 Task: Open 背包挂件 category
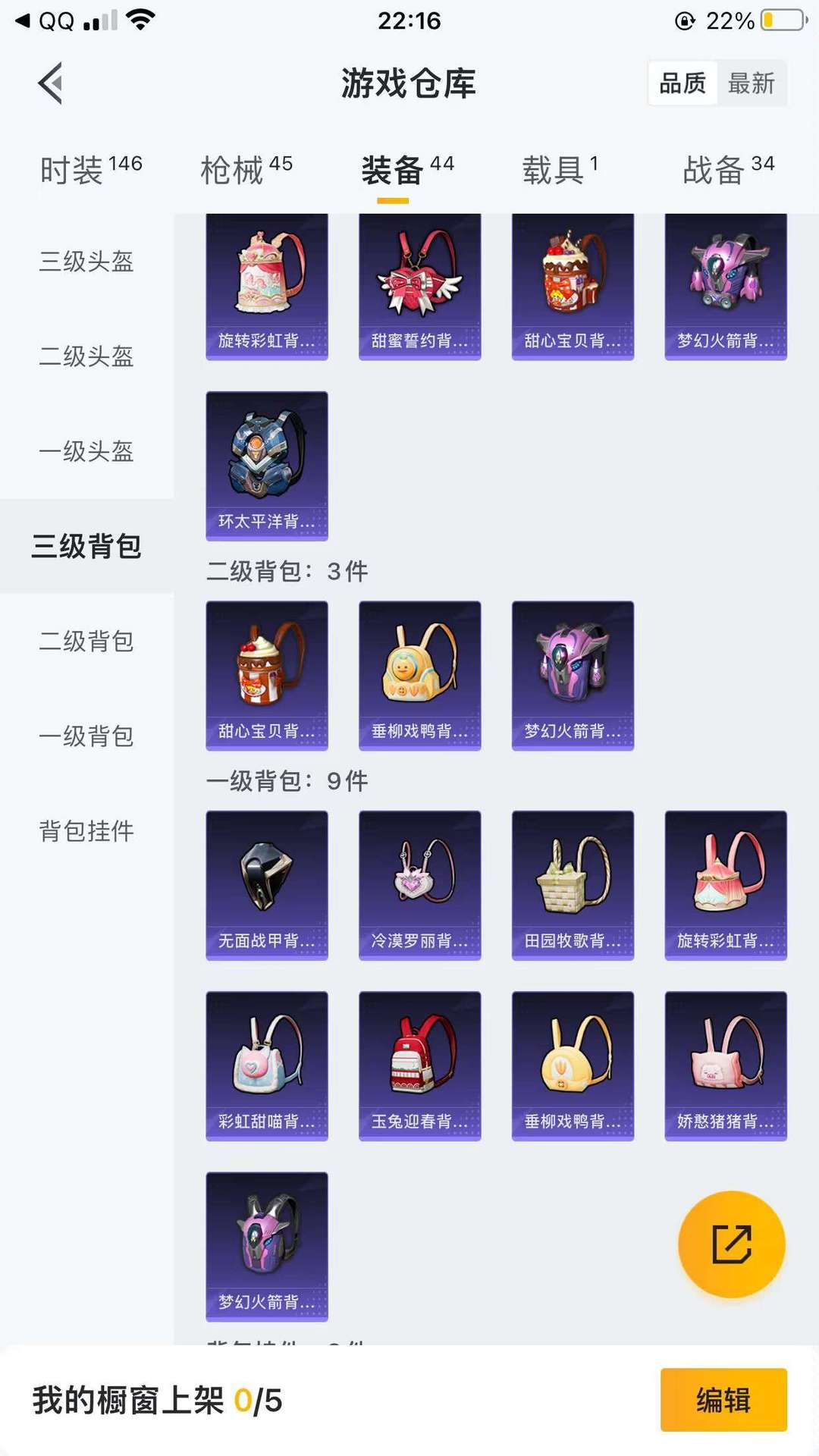86,831
